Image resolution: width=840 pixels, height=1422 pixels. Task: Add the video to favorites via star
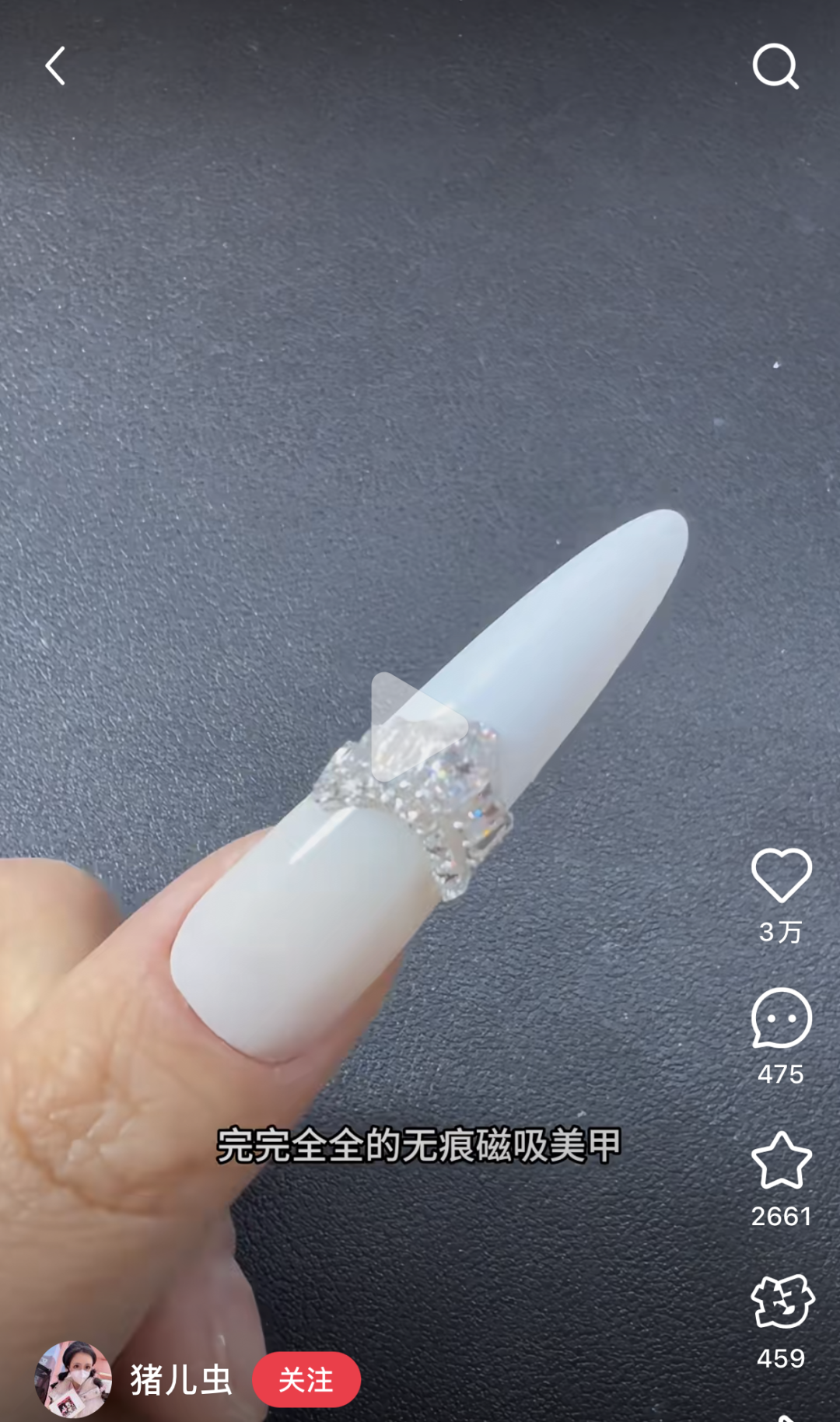click(x=781, y=1161)
